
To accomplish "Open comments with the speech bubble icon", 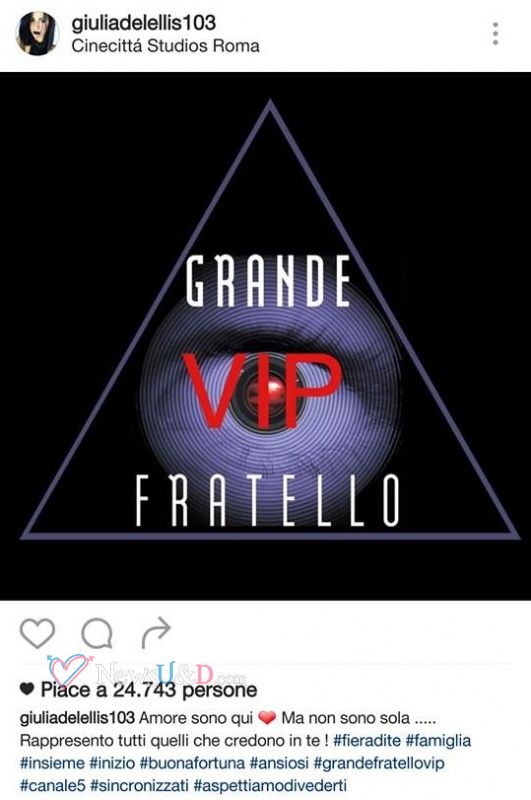I will coord(97,633).
